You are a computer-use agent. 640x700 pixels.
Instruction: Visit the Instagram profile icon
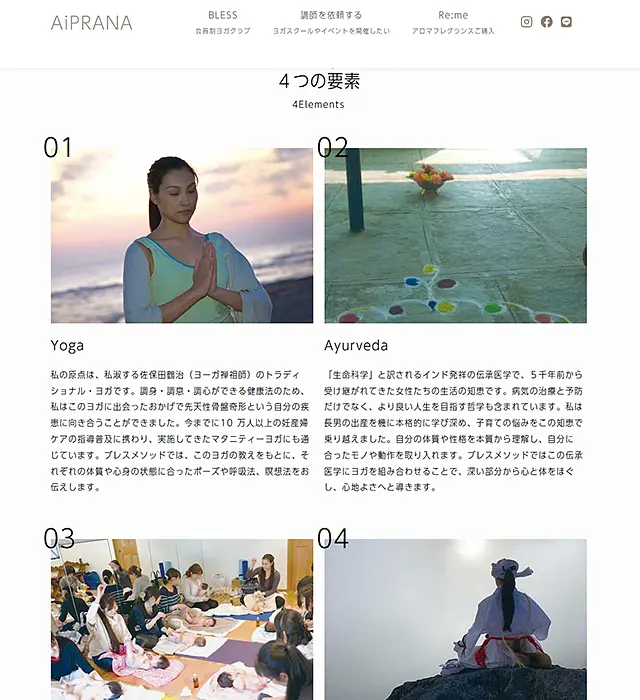click(x=527, y=22)
